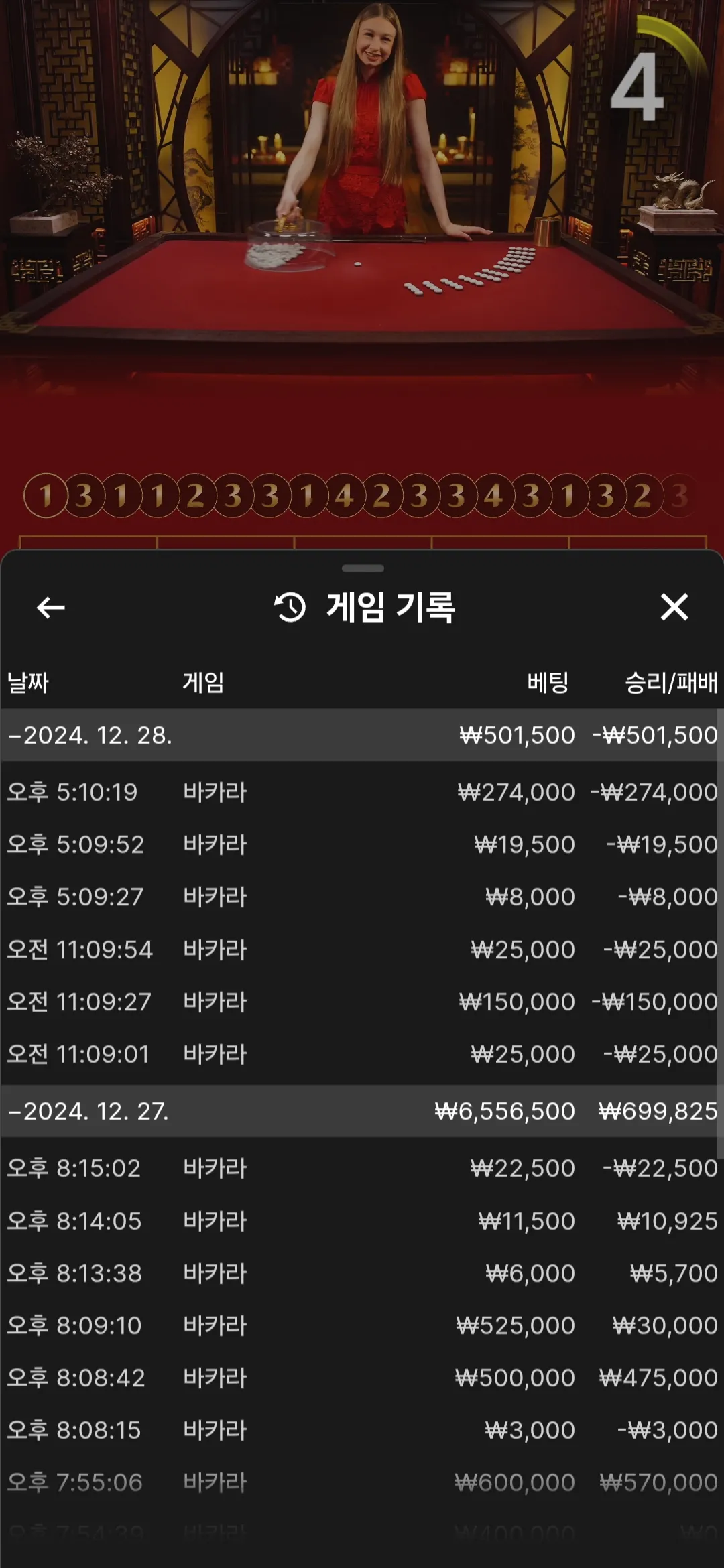View the 오후 5:09:27 game details
724x1568 pixels.
click(362, 897)
